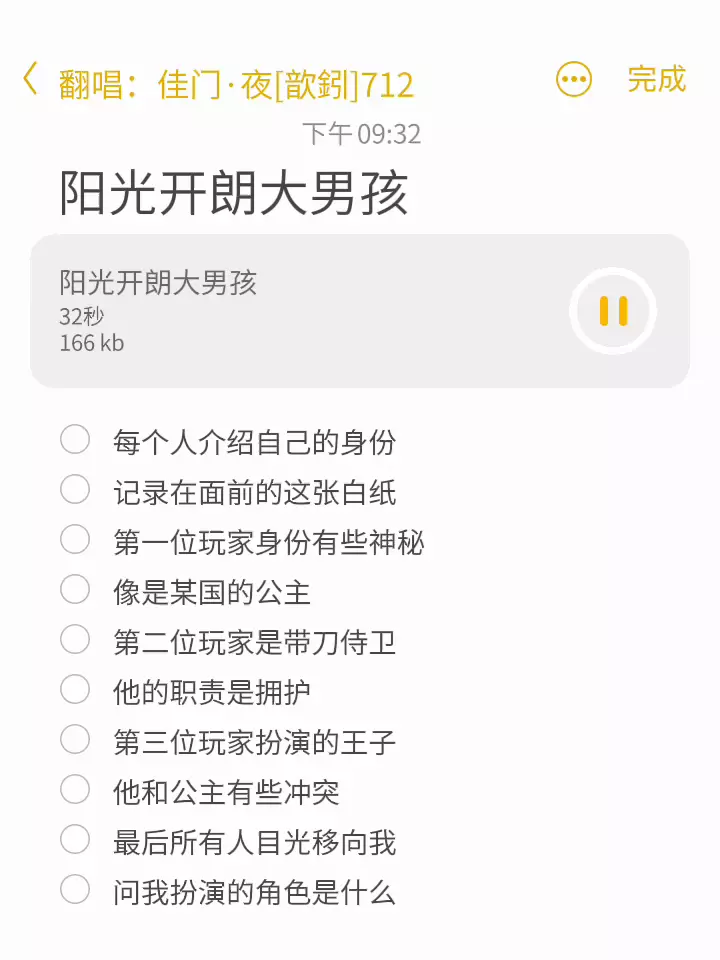Mark 第三位玩家扮演的王子 as complete

tap(75, 740)
